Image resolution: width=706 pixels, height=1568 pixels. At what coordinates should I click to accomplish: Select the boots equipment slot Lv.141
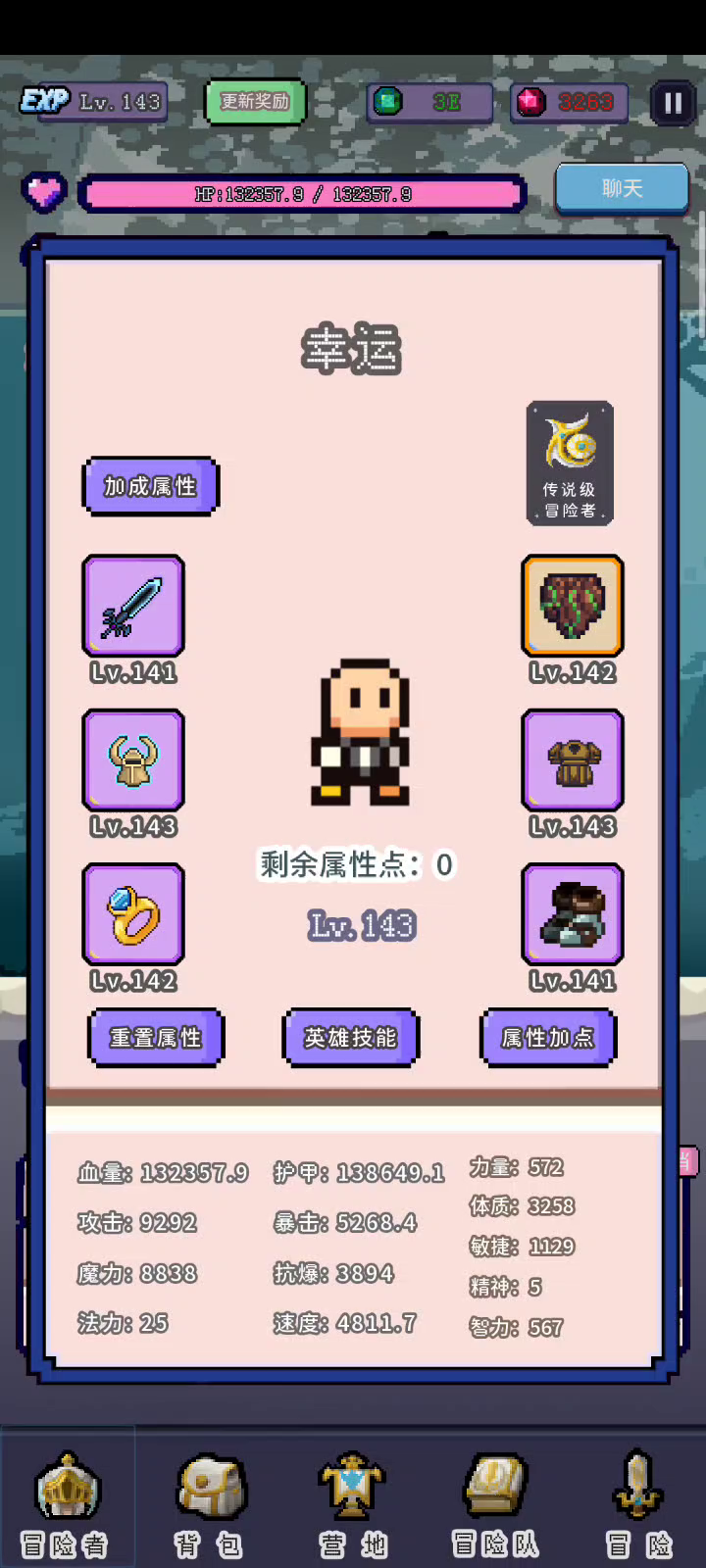click(573, 913)
